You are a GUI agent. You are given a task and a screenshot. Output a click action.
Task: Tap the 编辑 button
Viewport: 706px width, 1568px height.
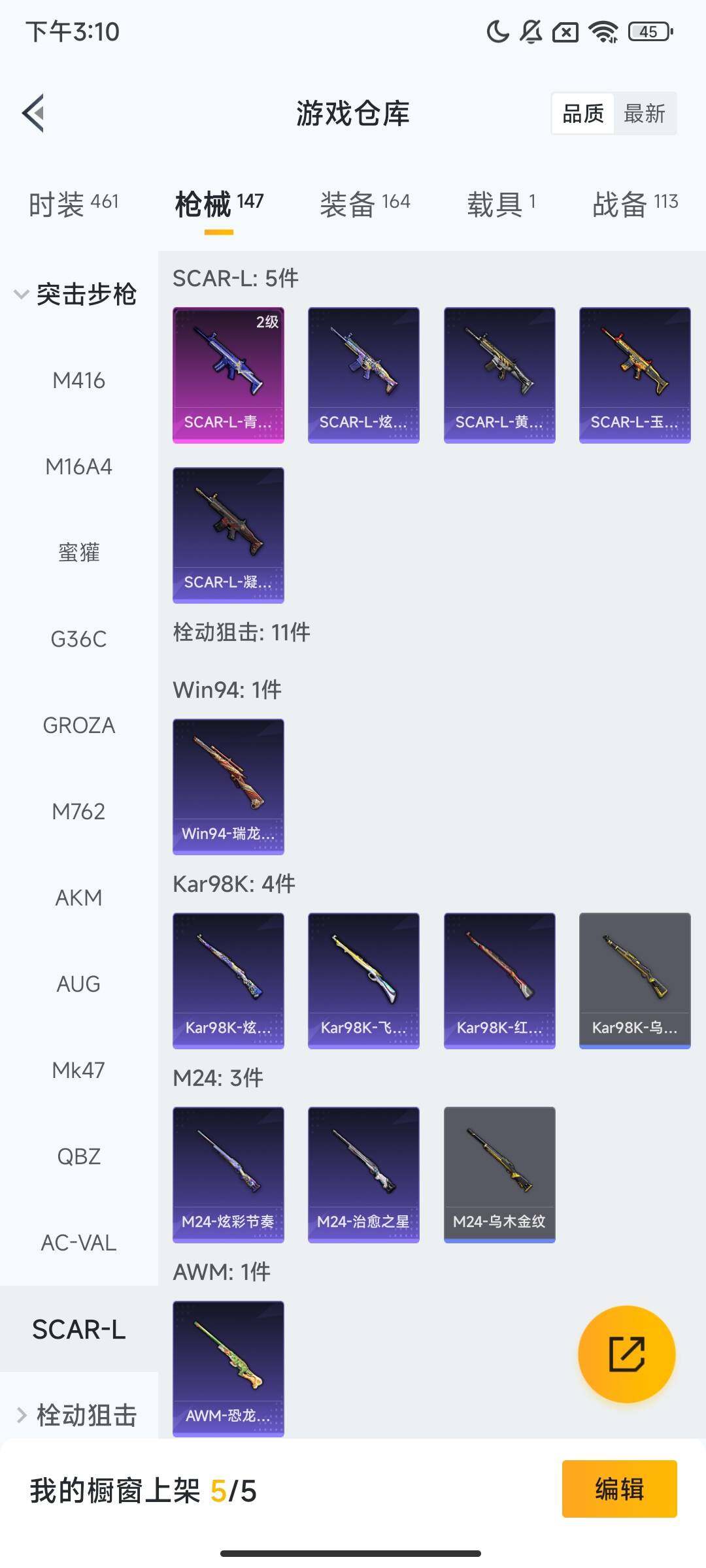[619, 1489]
